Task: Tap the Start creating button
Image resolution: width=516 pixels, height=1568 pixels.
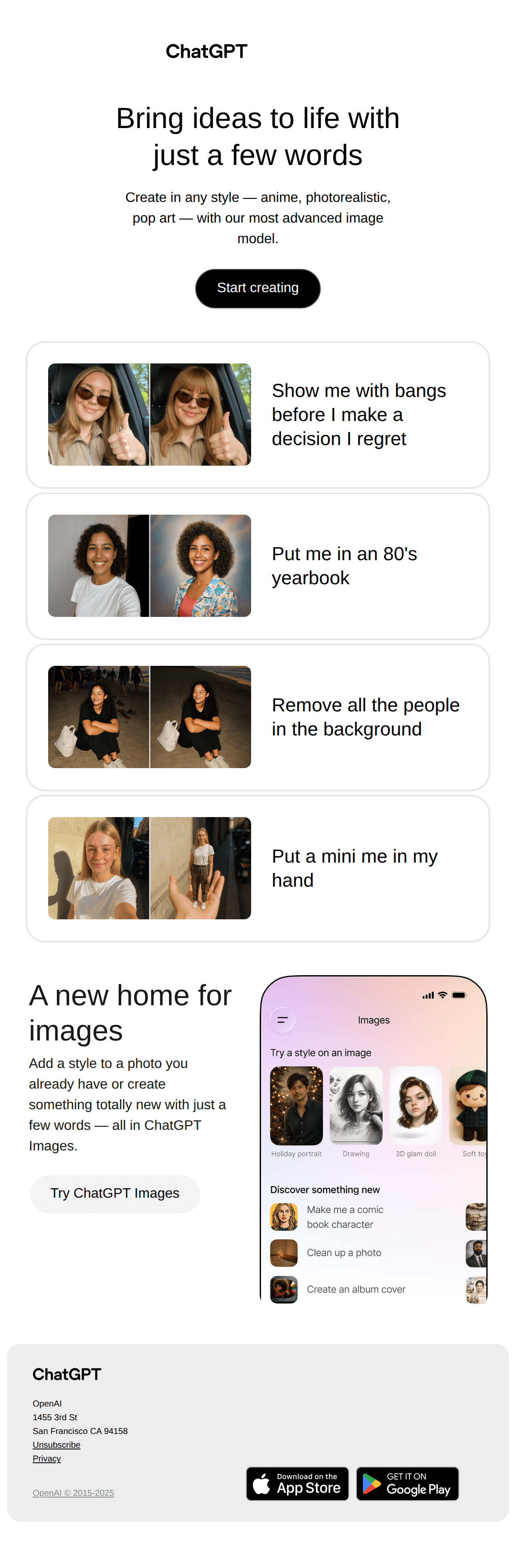Action: tap(258, 288)
